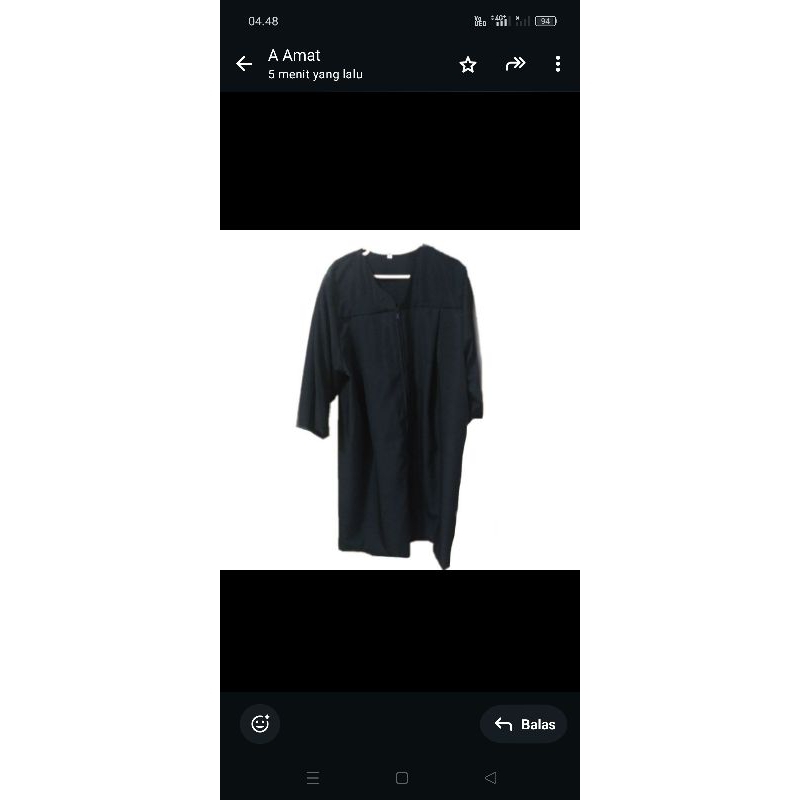The image size is (800, 800).
Task: Go to the system home screen
Action: 401,777
